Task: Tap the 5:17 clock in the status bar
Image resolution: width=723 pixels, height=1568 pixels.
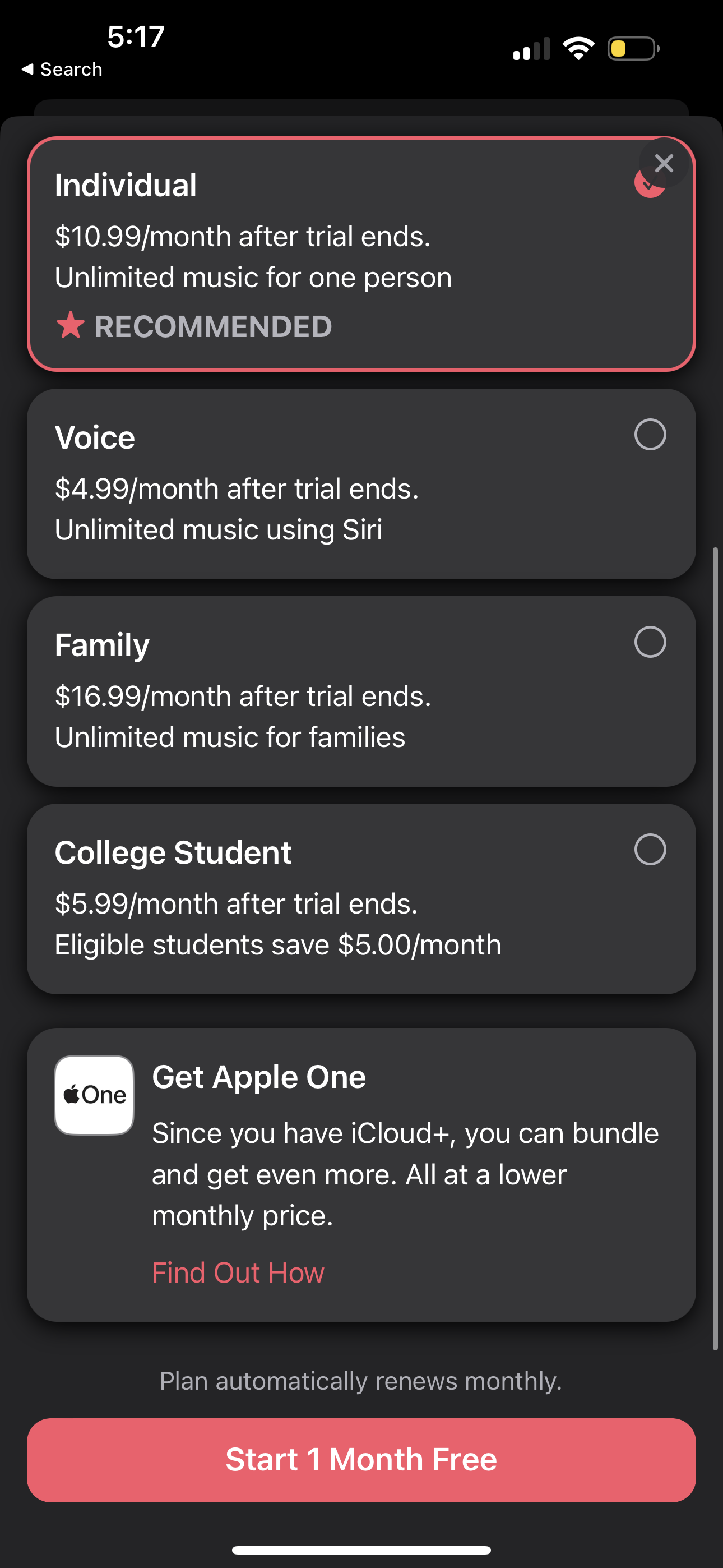Action: tap(135, 36)
